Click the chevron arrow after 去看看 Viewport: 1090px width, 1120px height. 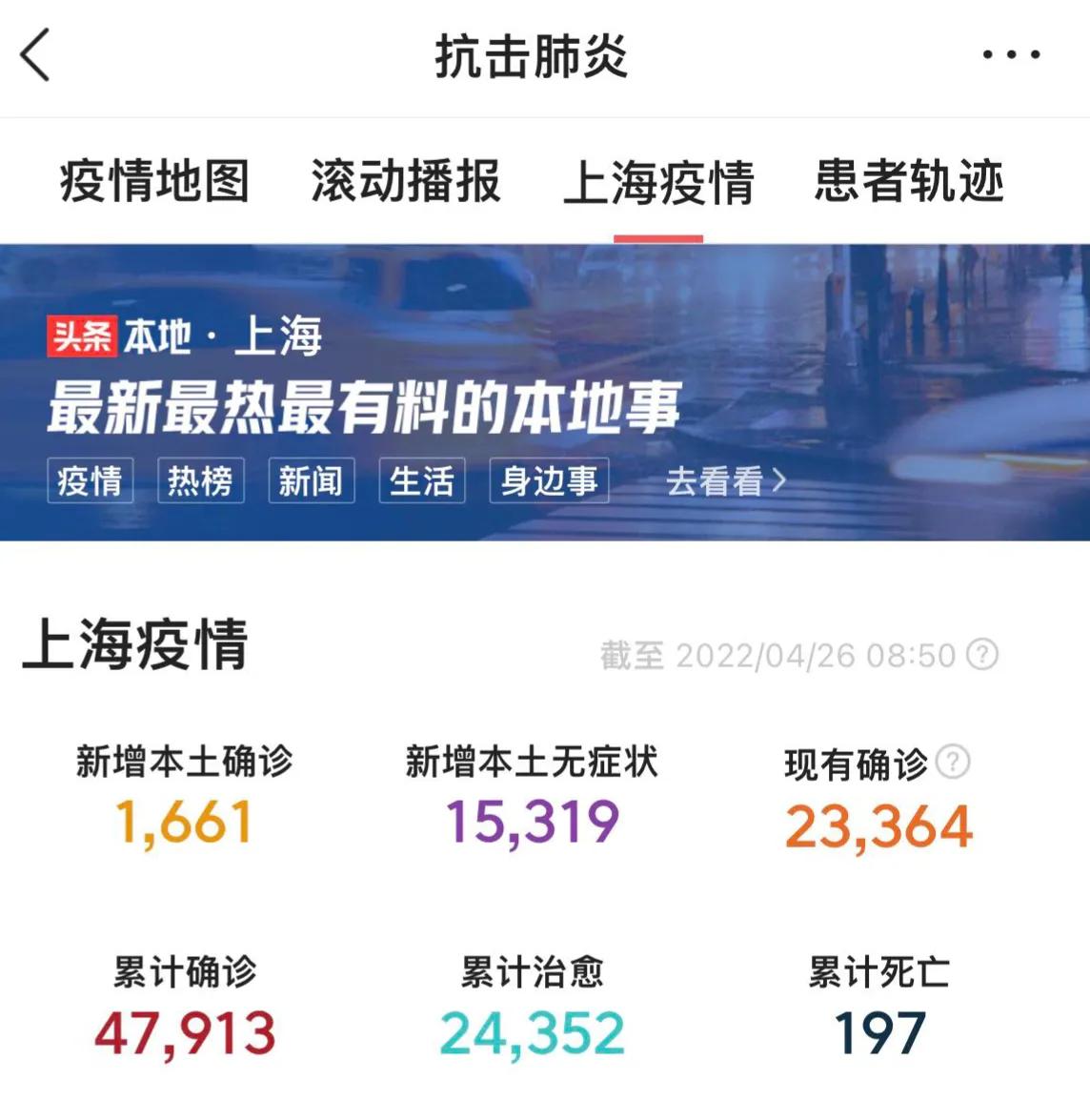(777, 483)
